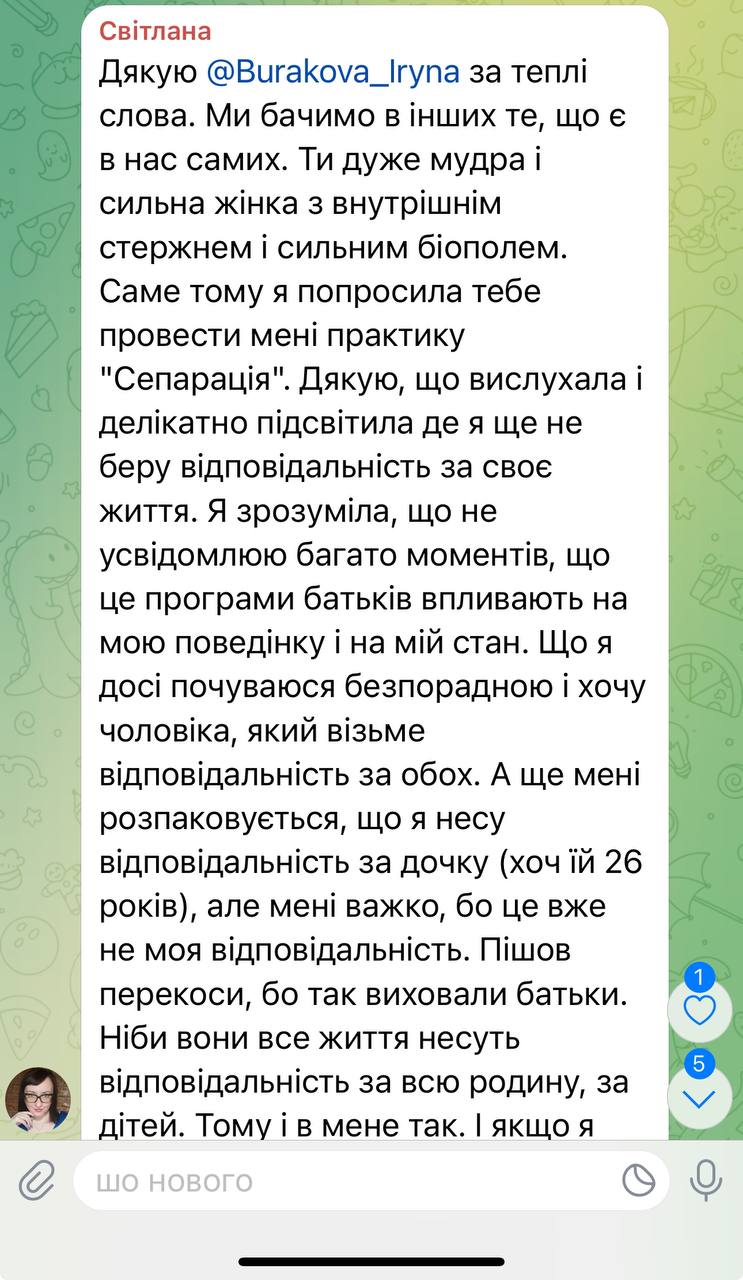Open the @Burakova_Iryna mention link
The image size is (743, 1280).
coord(333,72)
